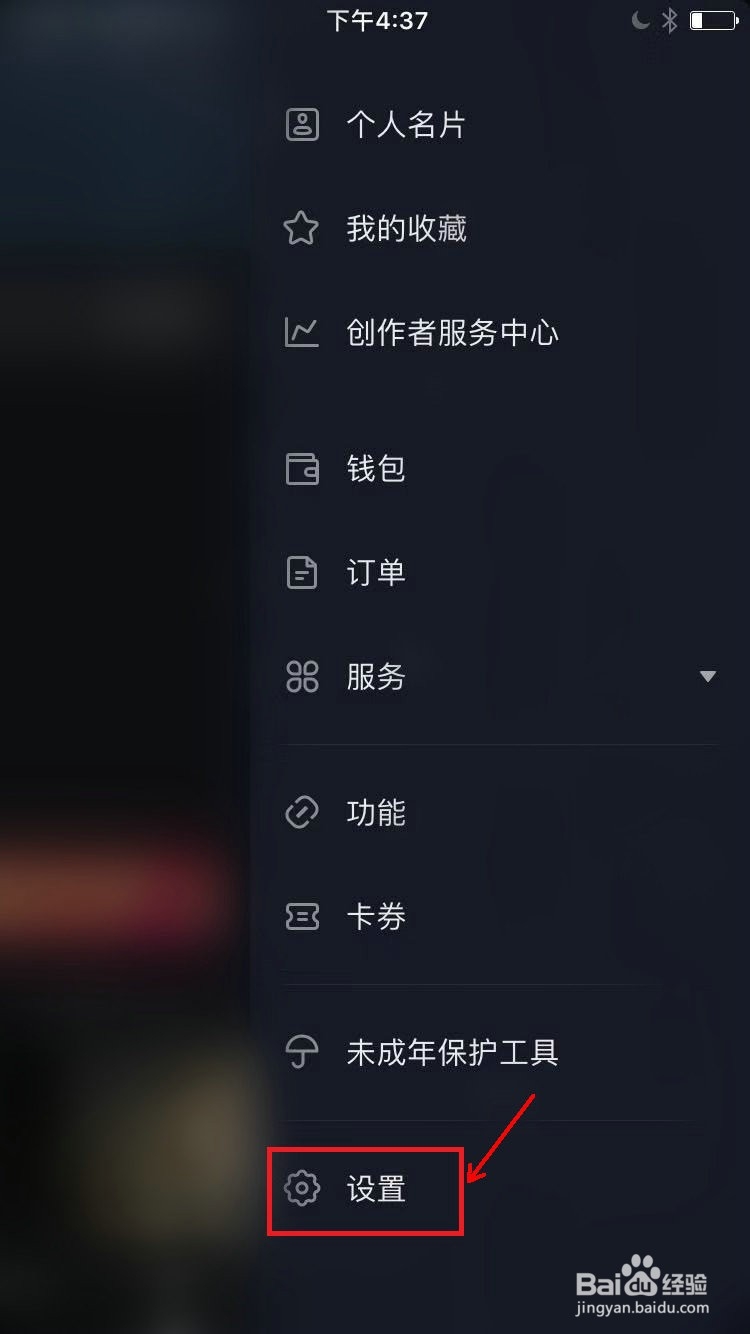The height and width of the screenshot is (1334, 750).
Task: Open 创作者服务中心 using the chart icon
Action: [300, 333]
